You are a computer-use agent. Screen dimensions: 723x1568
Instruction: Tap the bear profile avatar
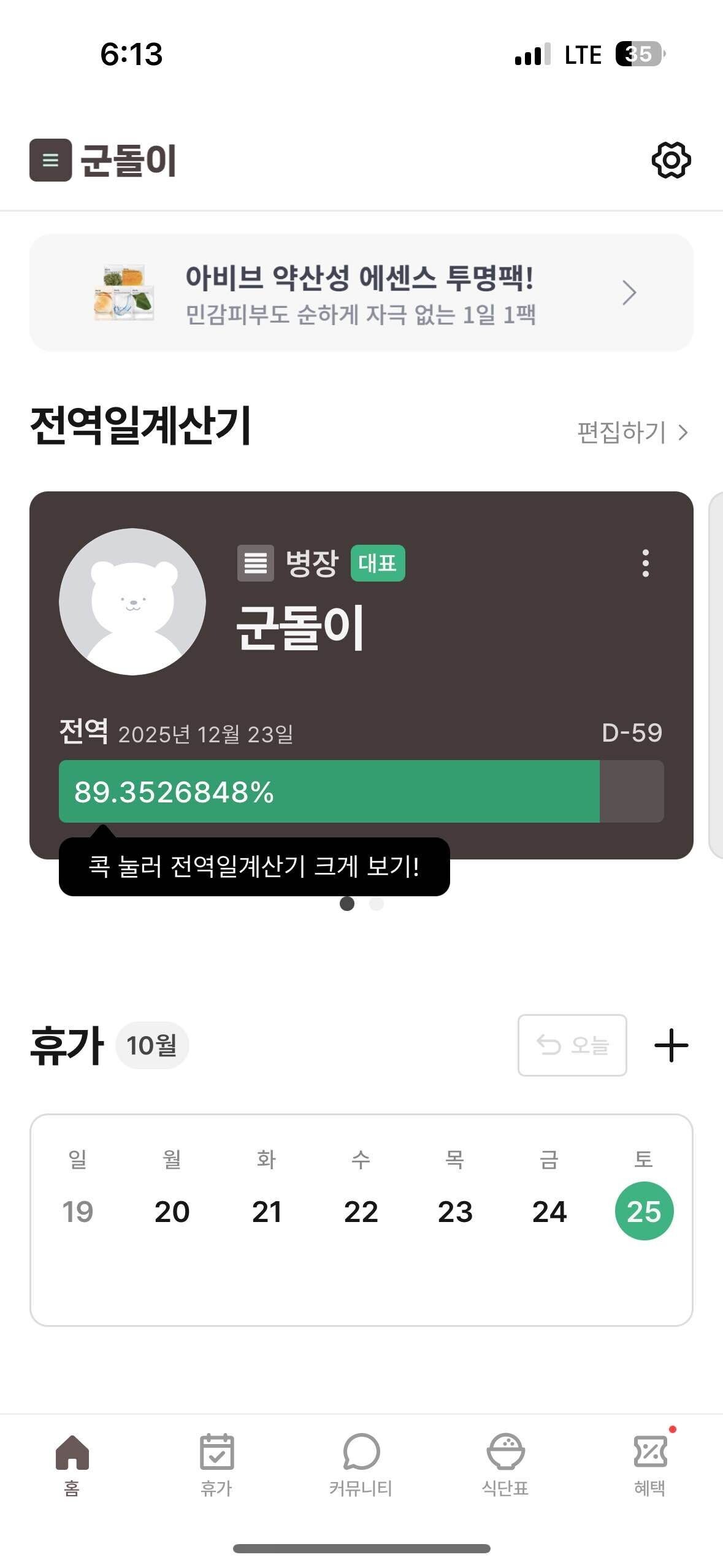click(132, 601)
